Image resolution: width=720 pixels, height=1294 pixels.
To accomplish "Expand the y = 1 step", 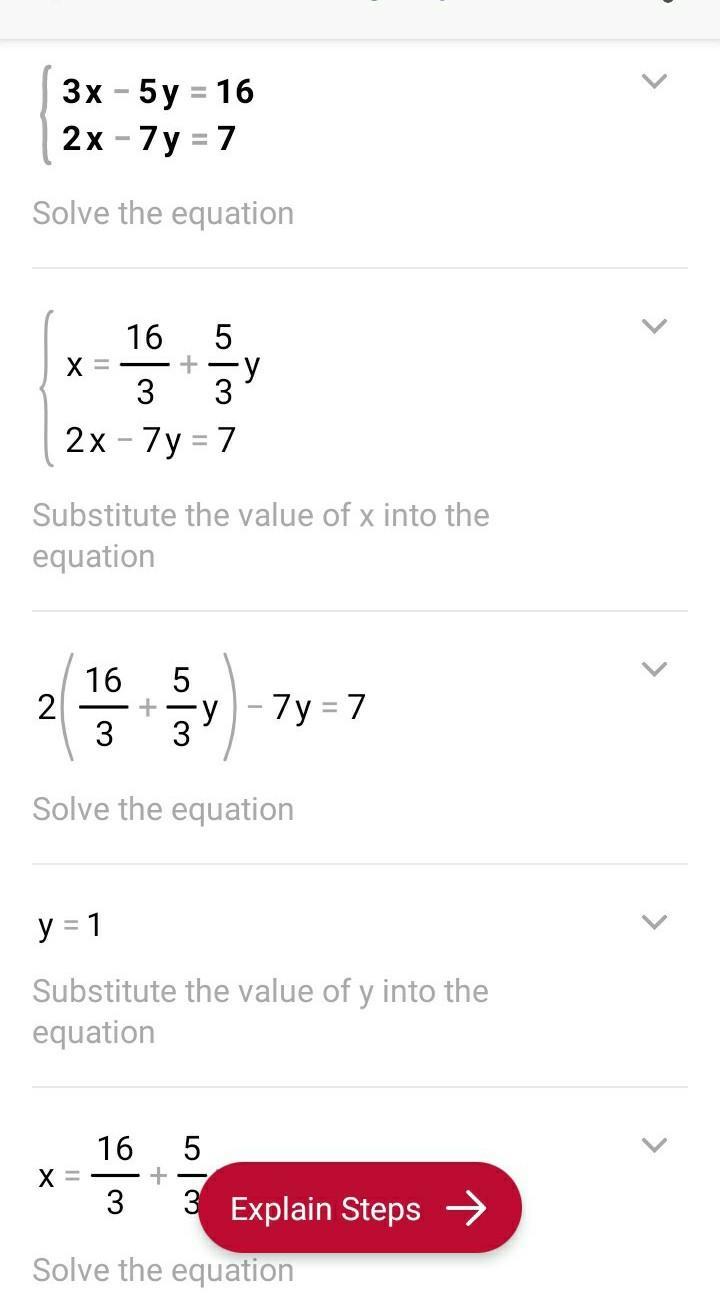I will click(x=653, y=922).
